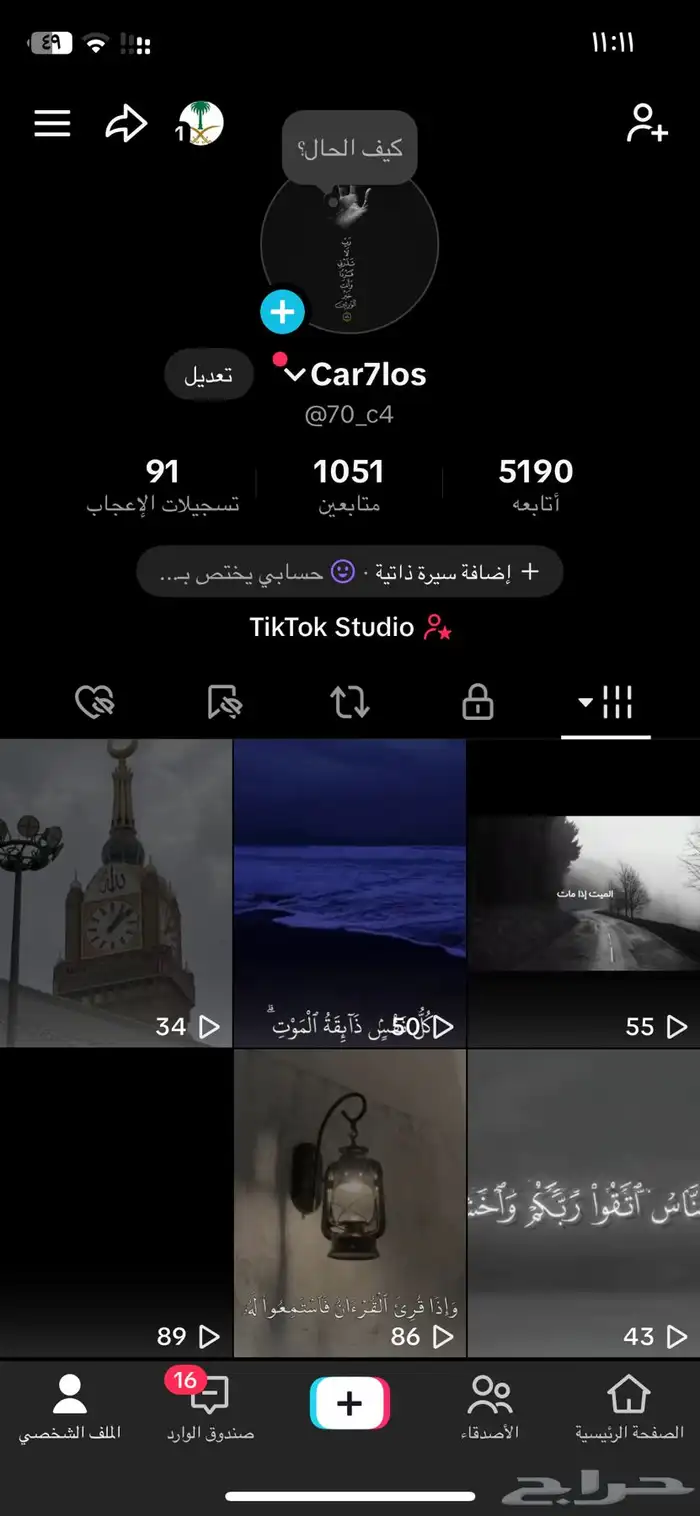Open the foggy road video with 55 views
700x1516 pixels.
pos(583,893)
